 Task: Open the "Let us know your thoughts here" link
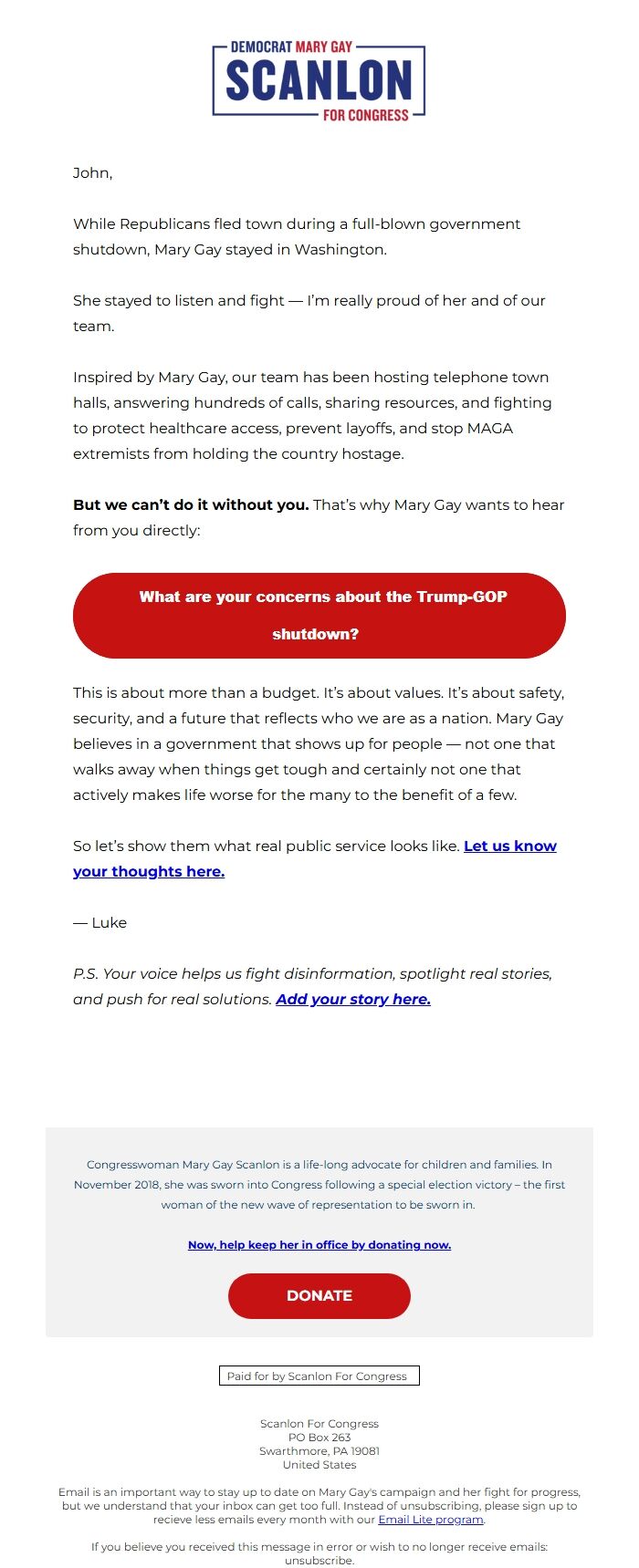click(149, 871)
